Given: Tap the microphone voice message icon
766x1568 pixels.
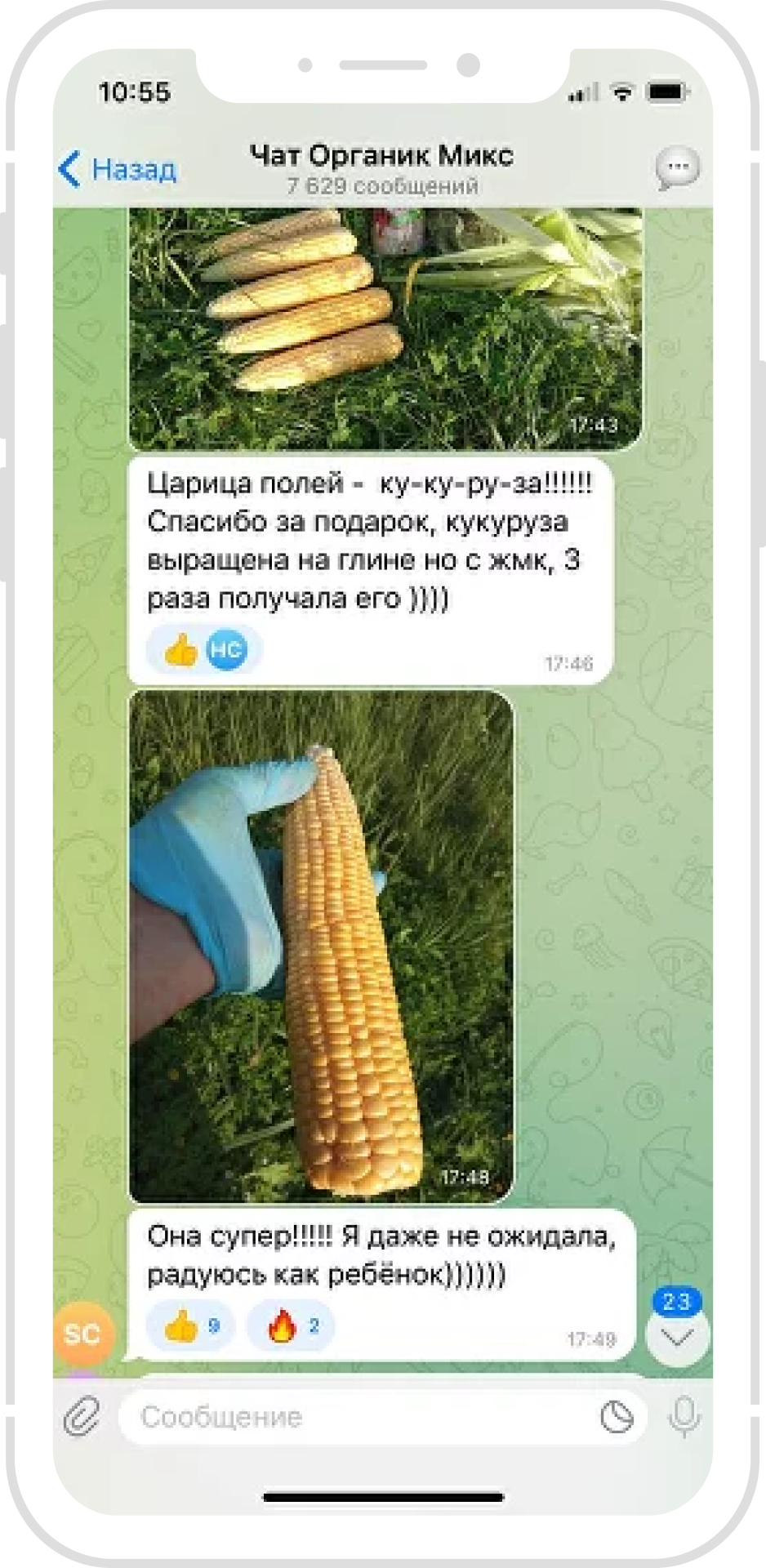Looking at the screenshot, I should pyautogui.click(x=684, y=1417).
